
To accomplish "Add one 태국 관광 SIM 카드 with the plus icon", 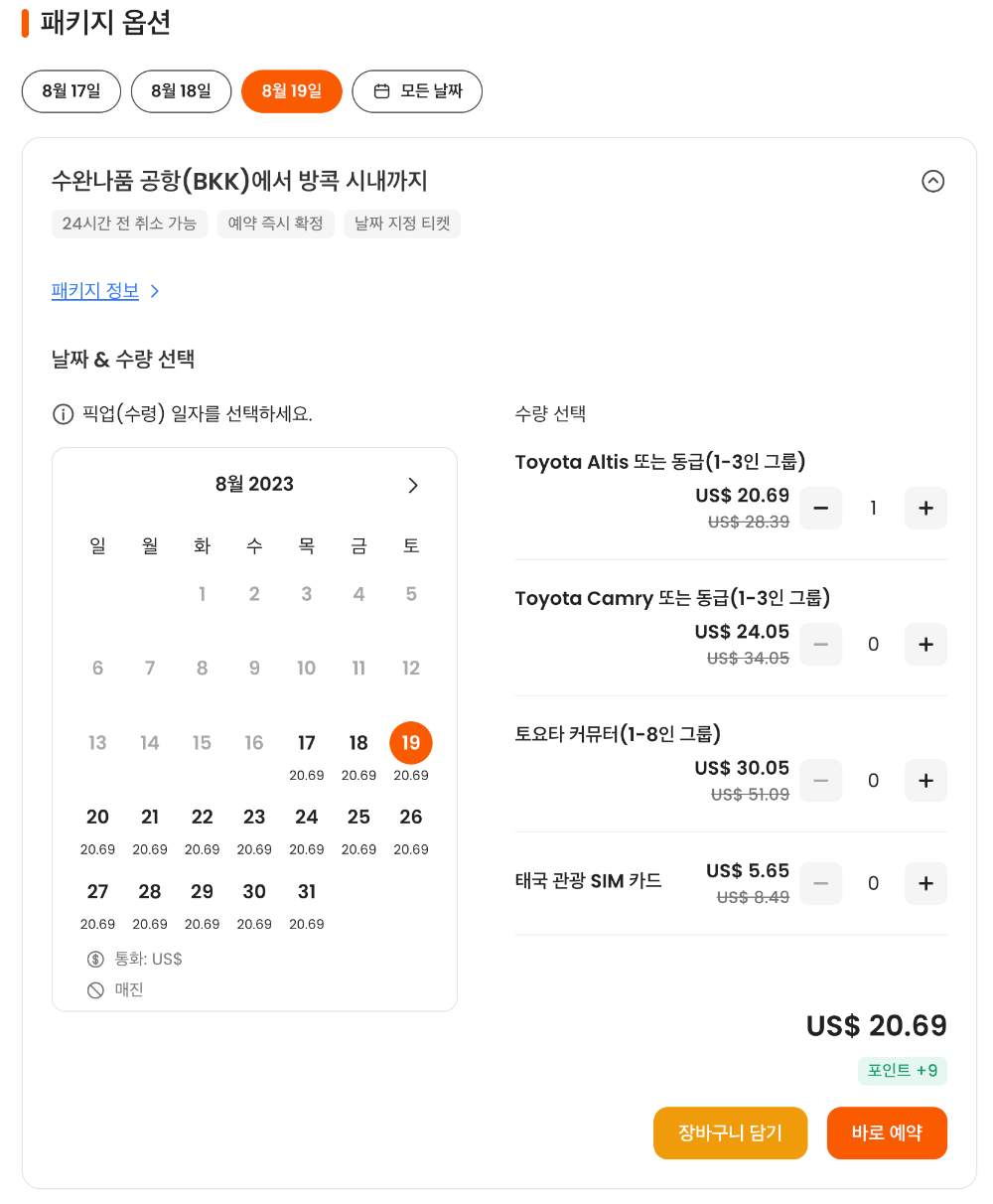I will pyautogui.click(x=925, y=883).
